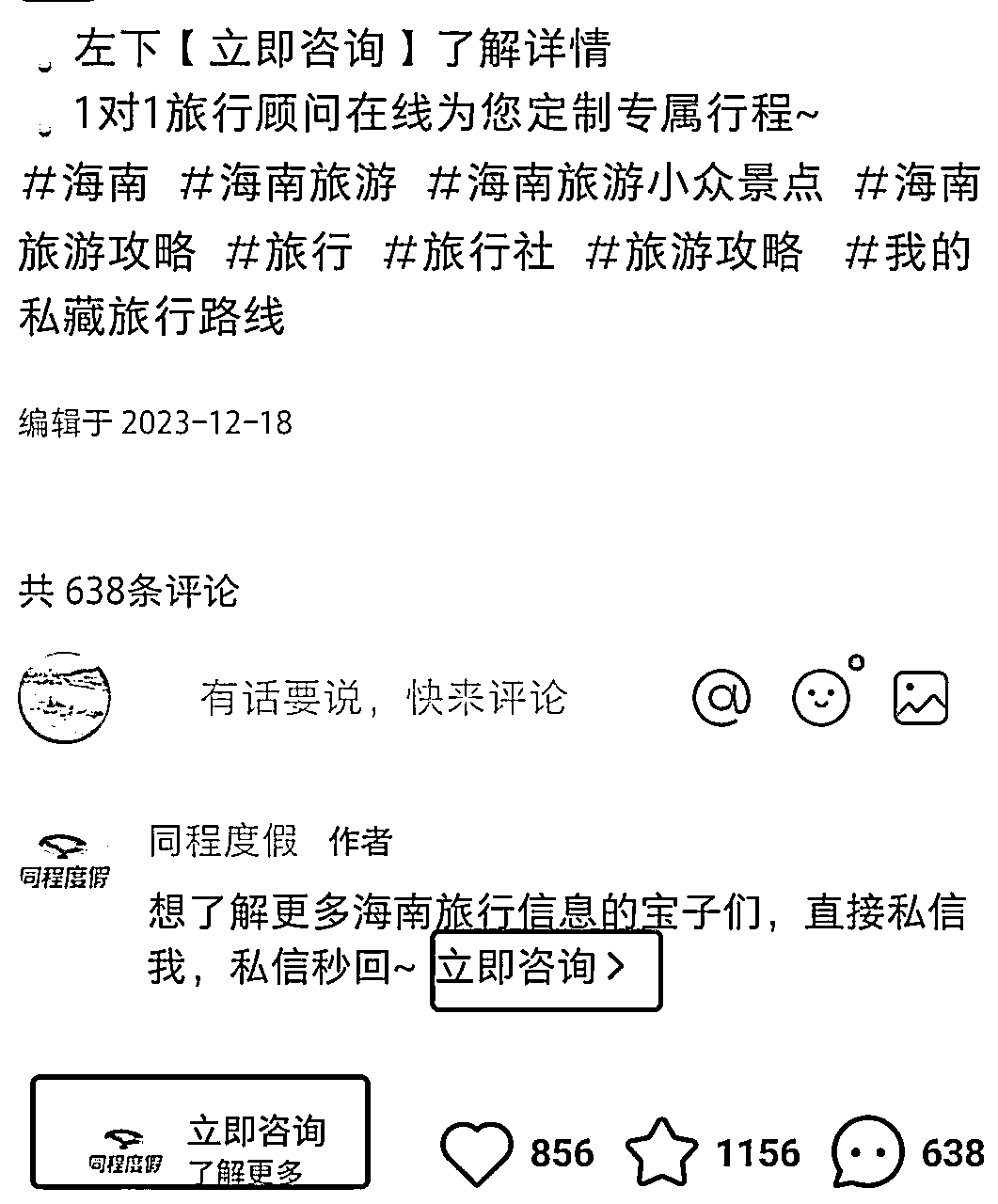998x1204 pixels.
Task: Open the #旅行社 hashtag
Action: click(x=468, y=251)
